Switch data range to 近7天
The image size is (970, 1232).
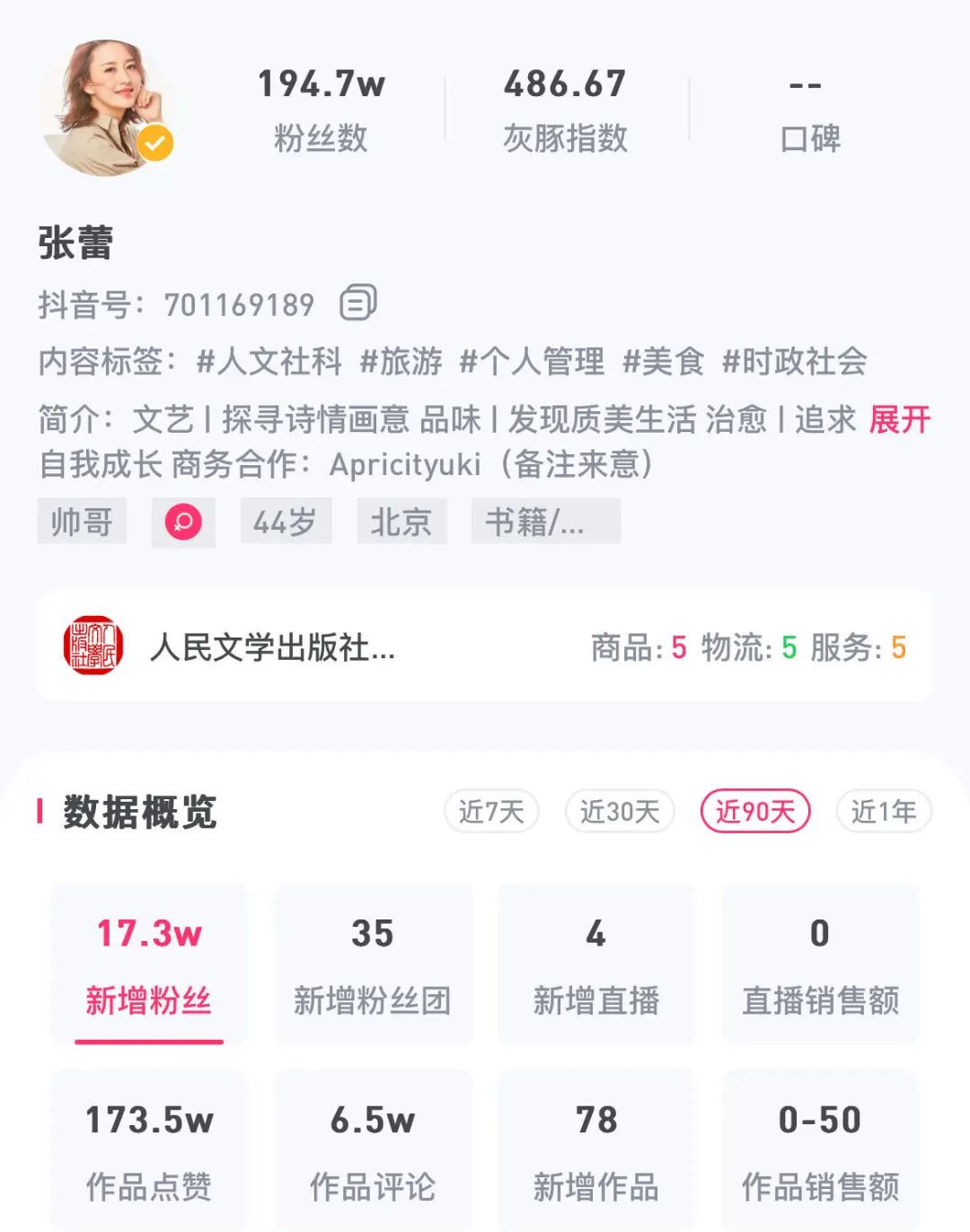pos(491,812)
